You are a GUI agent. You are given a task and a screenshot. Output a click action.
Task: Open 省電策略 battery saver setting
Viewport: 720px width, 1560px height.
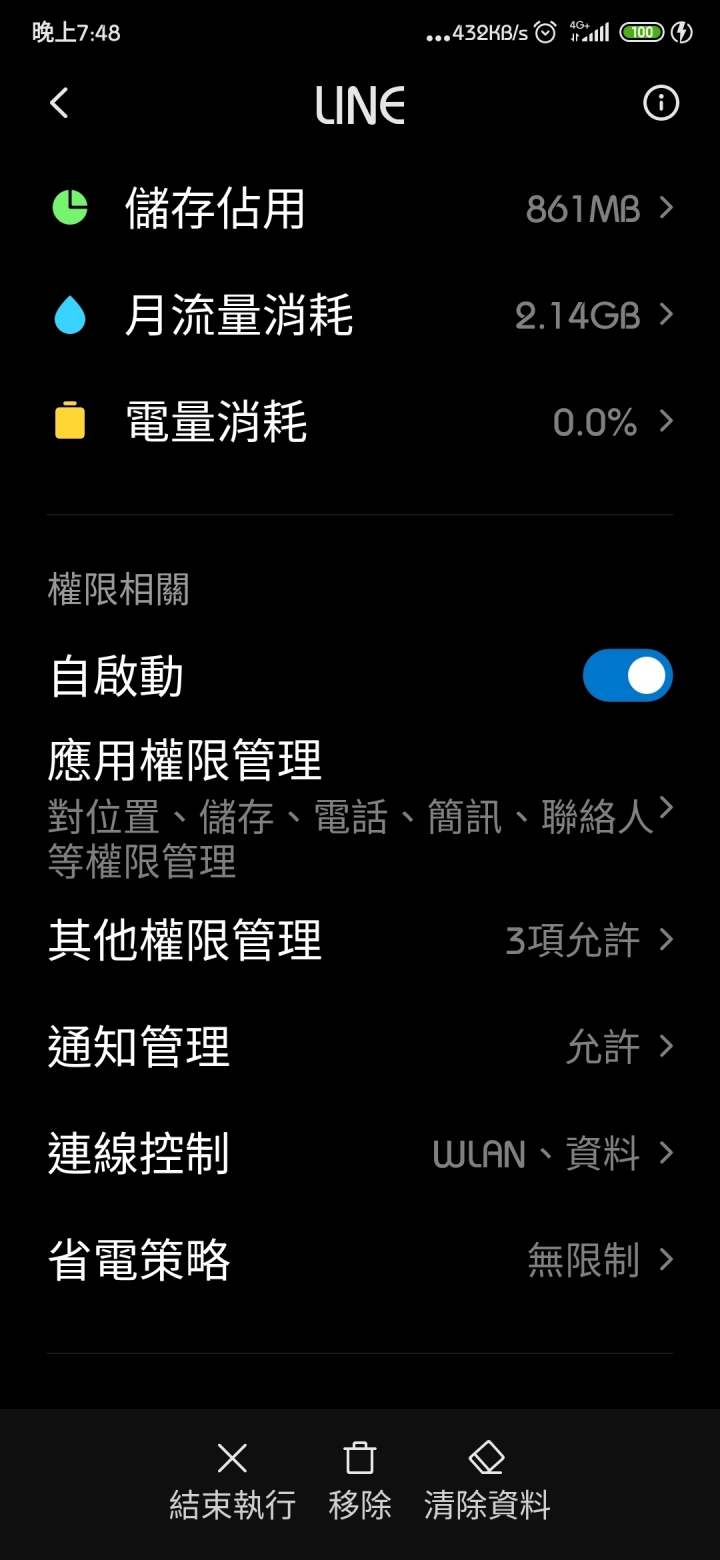click(x=360, y=1260)
